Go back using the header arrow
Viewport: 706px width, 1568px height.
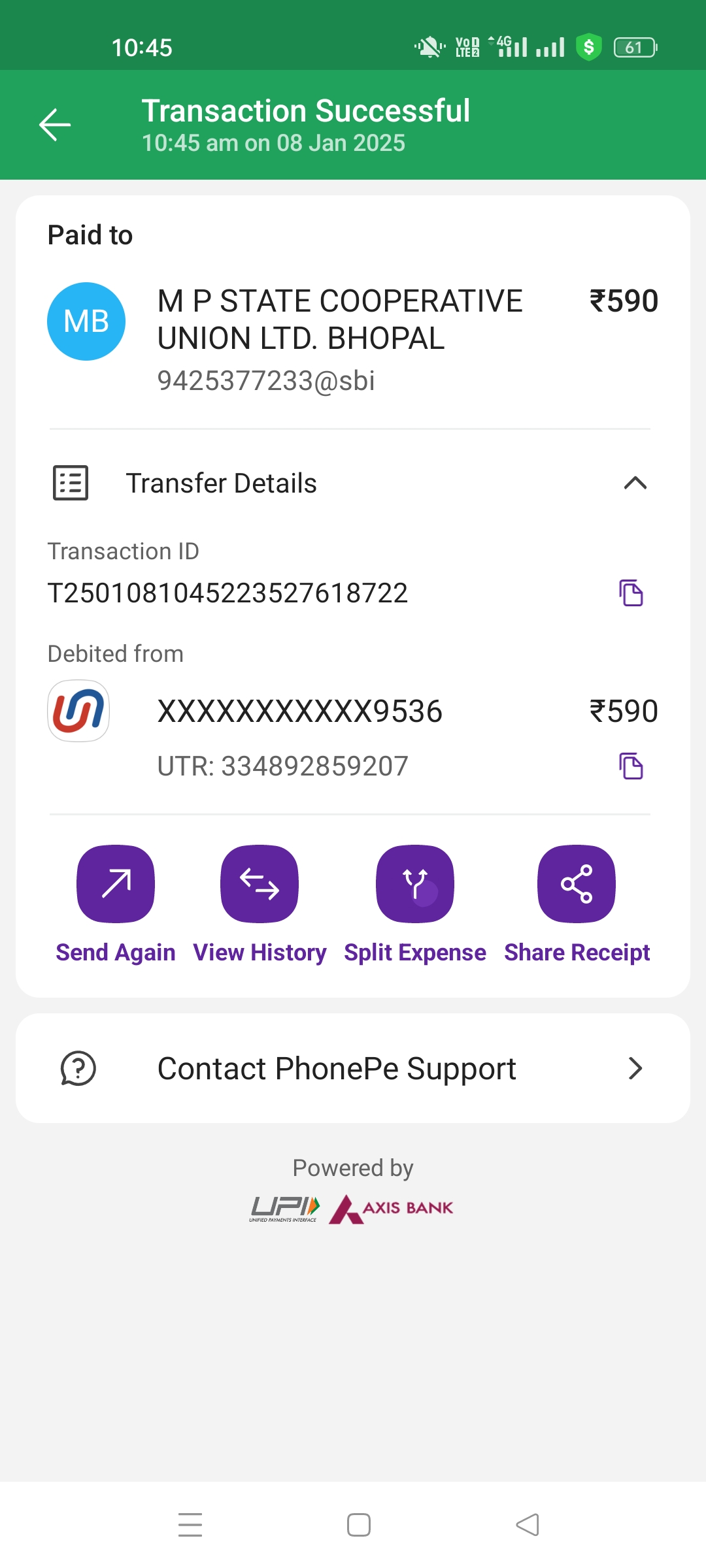[55, 125]
